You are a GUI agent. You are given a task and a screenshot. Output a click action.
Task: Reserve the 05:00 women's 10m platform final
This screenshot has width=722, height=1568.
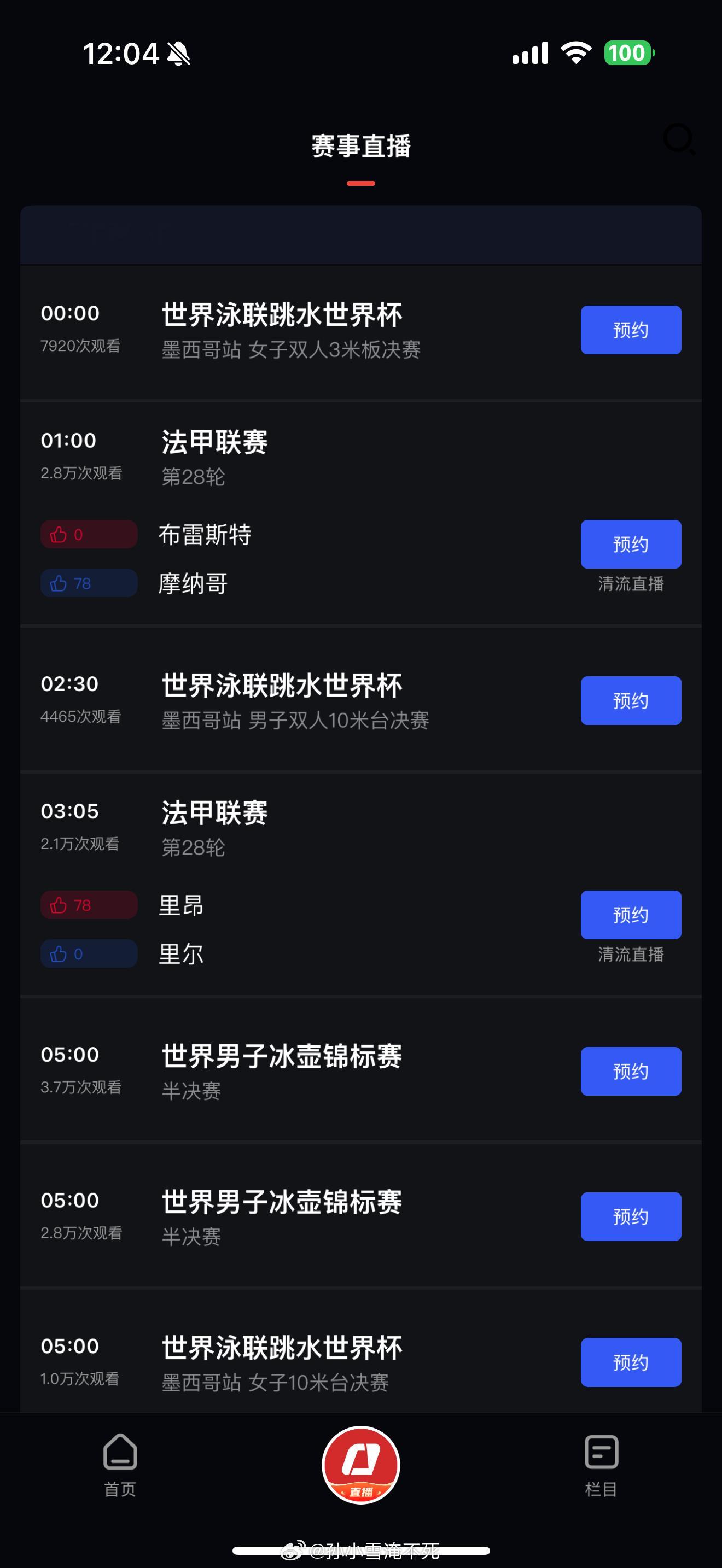[631, 1362]
